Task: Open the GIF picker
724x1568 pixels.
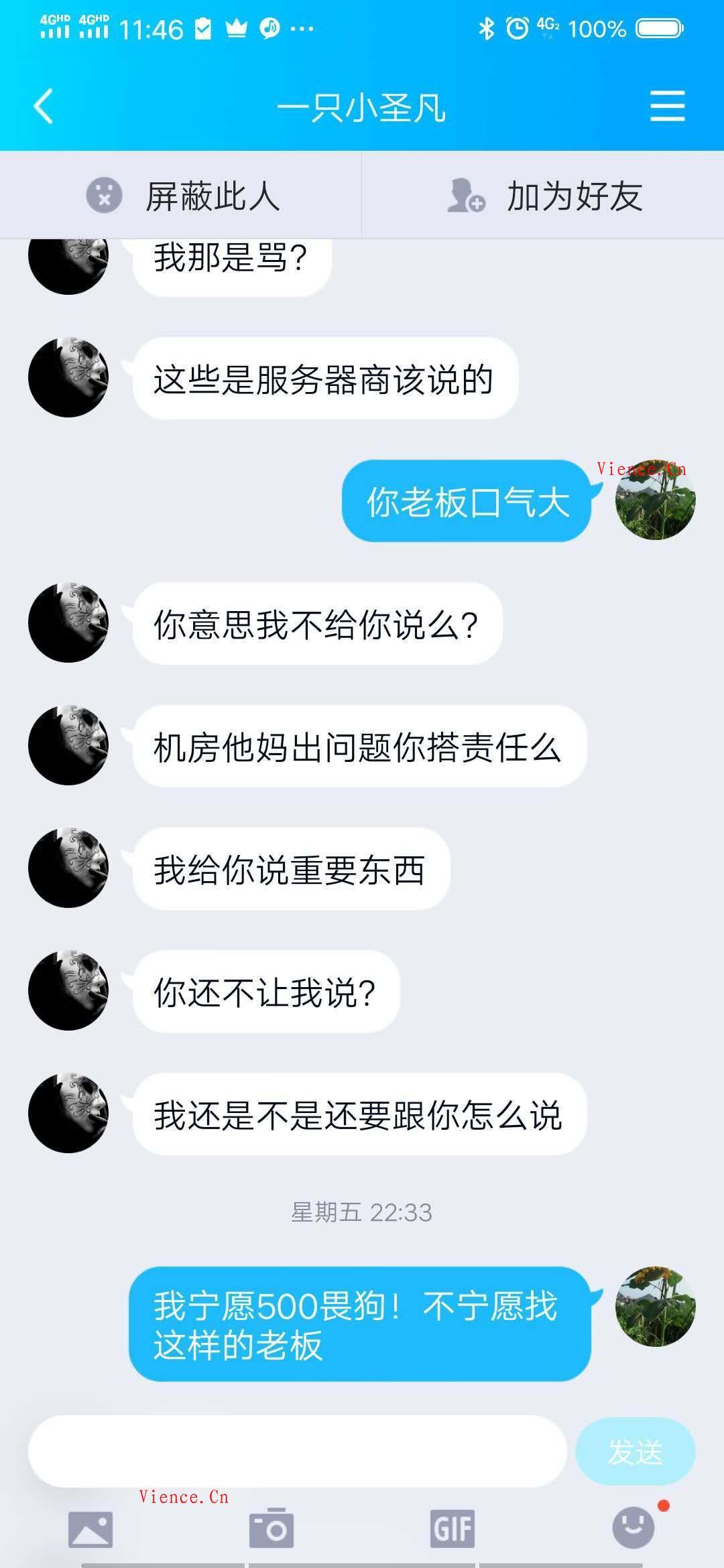Action: click(452, 1529)
